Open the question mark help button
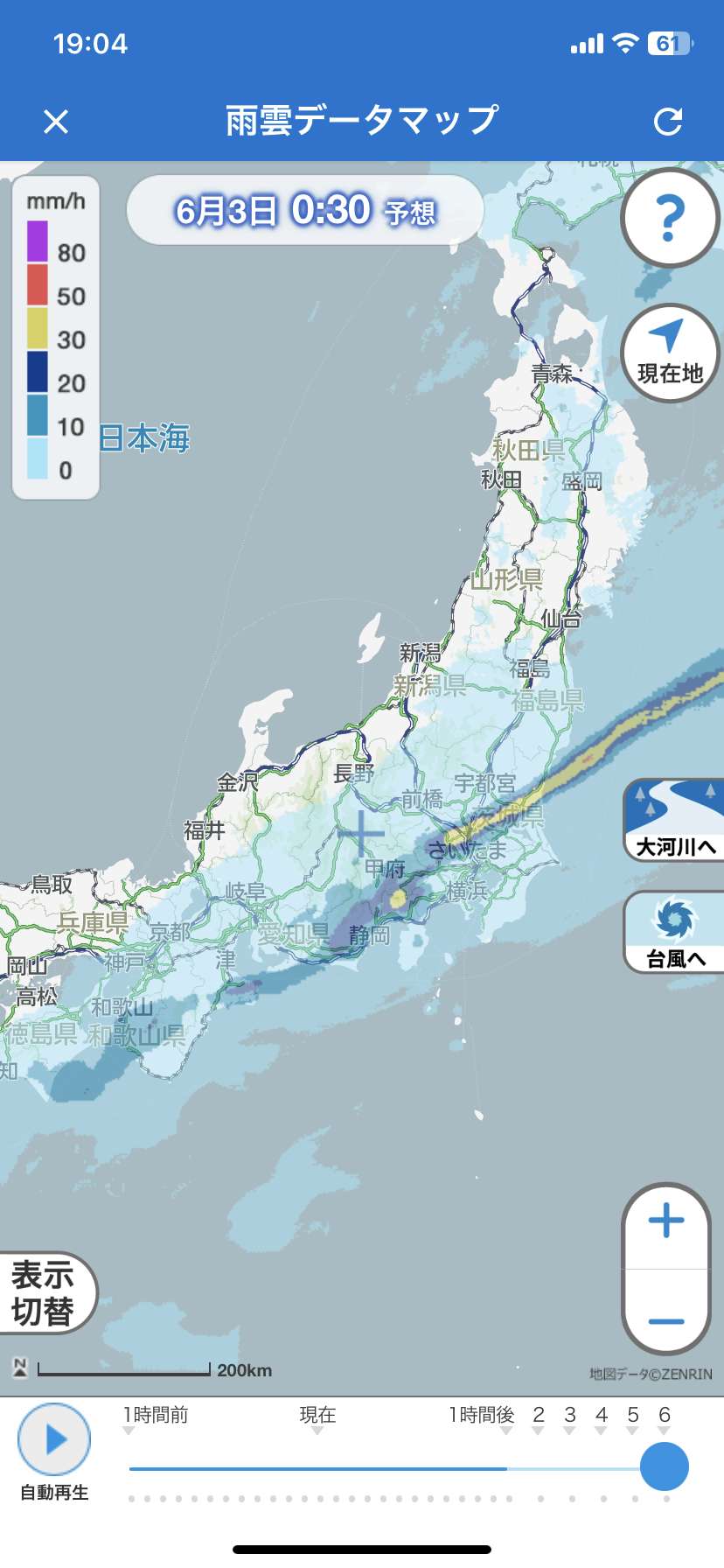Image resolution: width=724 pixels, height=1568 pixels. [x=670, y=218]
